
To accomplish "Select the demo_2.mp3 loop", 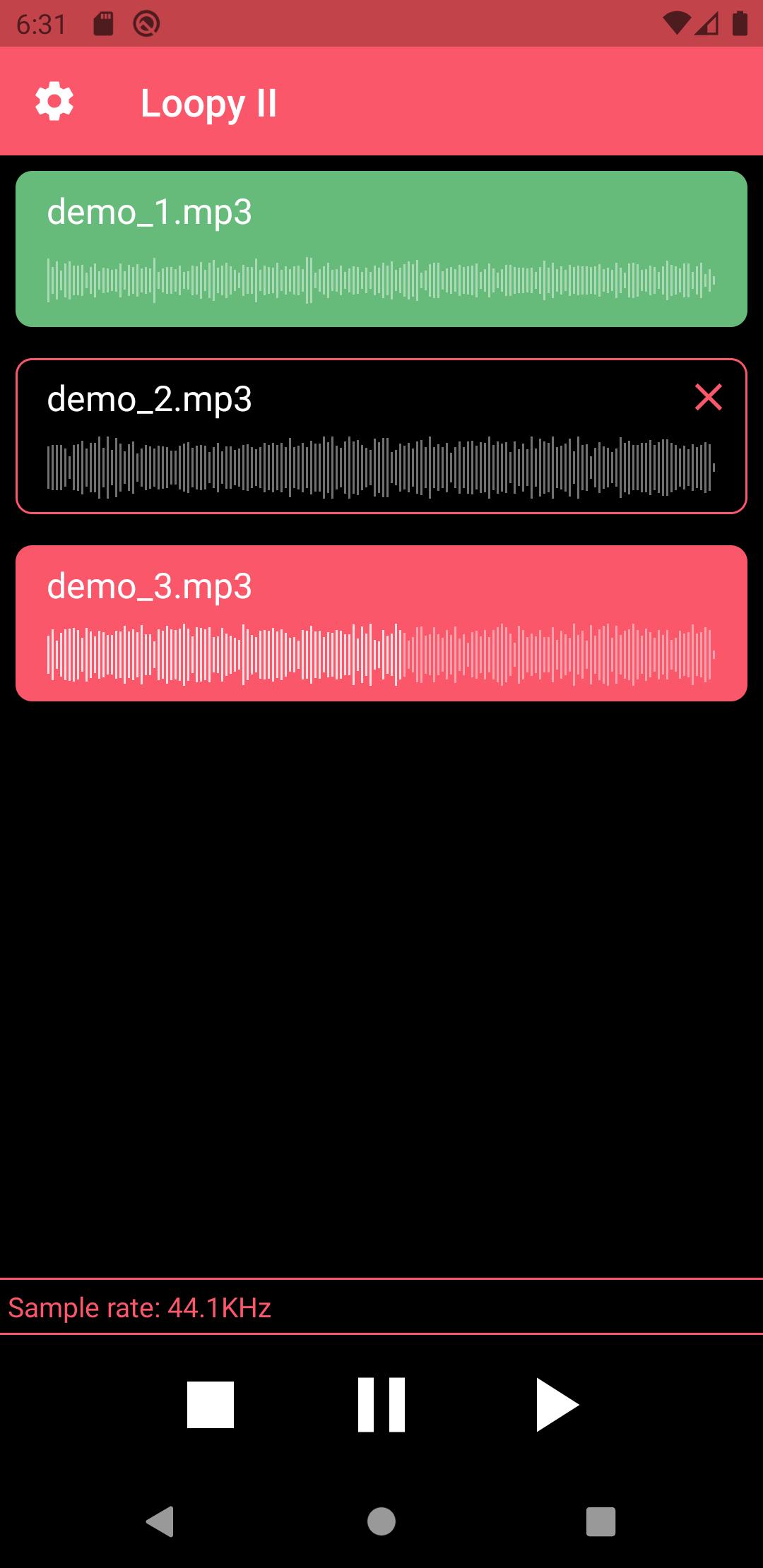I will coord(353,436).
